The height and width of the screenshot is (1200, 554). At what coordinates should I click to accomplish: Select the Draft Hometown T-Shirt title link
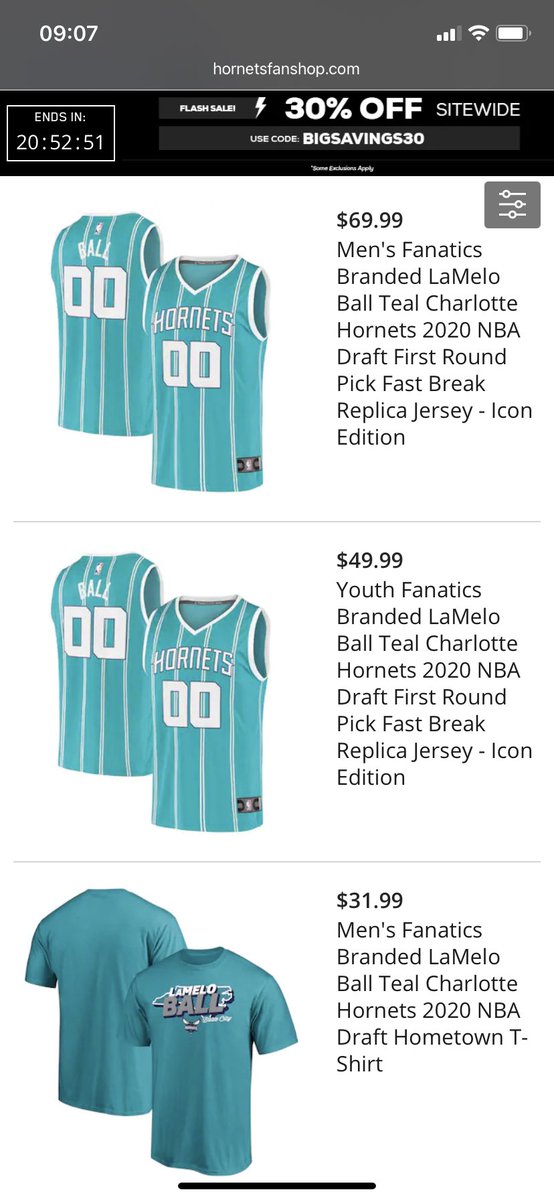tap(432, 997)
